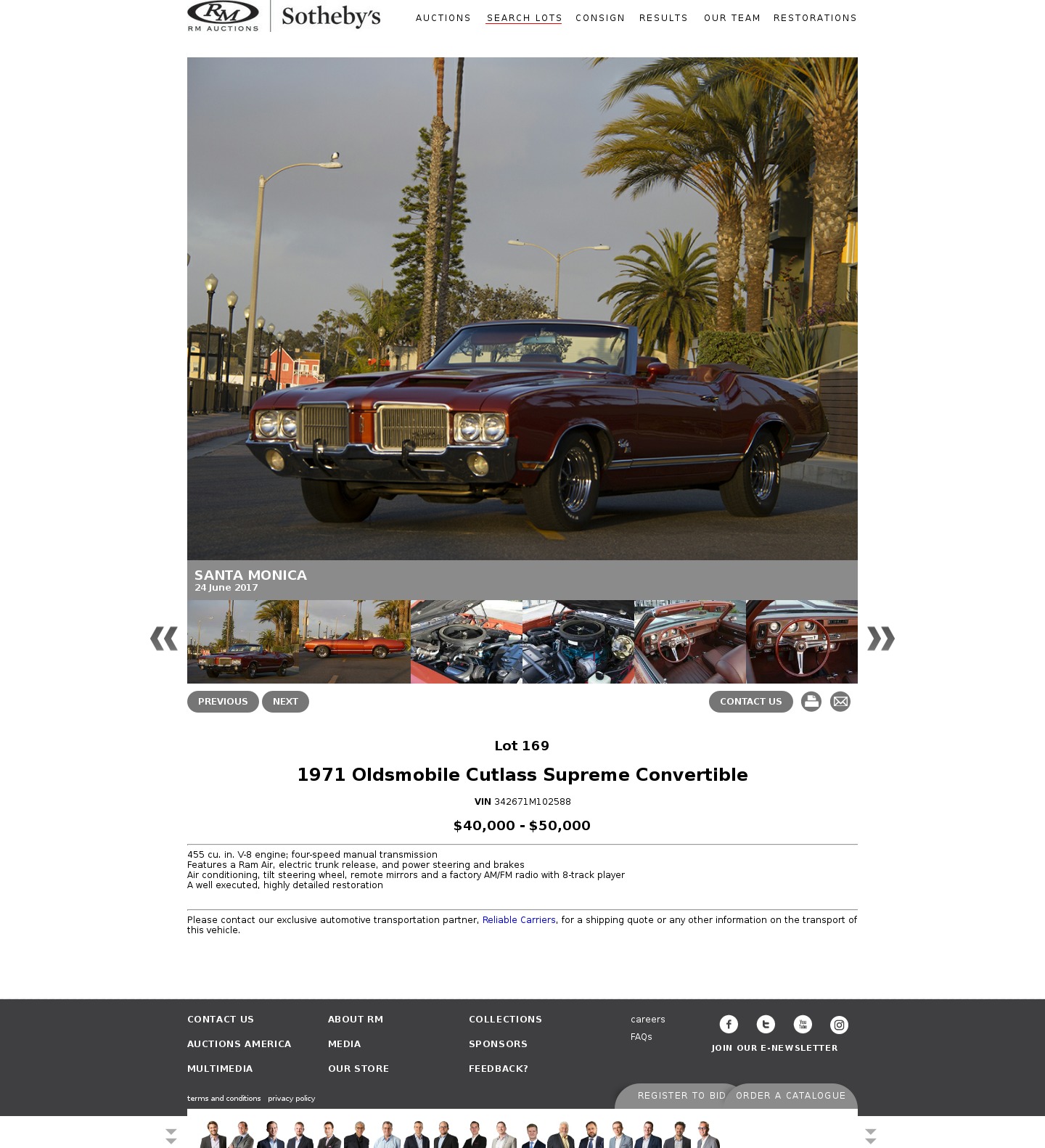Image resolution: width=1045 pixels, height=1148 pixels.
Task: Open the Reliable Carriers link
Action: [518, 920]
